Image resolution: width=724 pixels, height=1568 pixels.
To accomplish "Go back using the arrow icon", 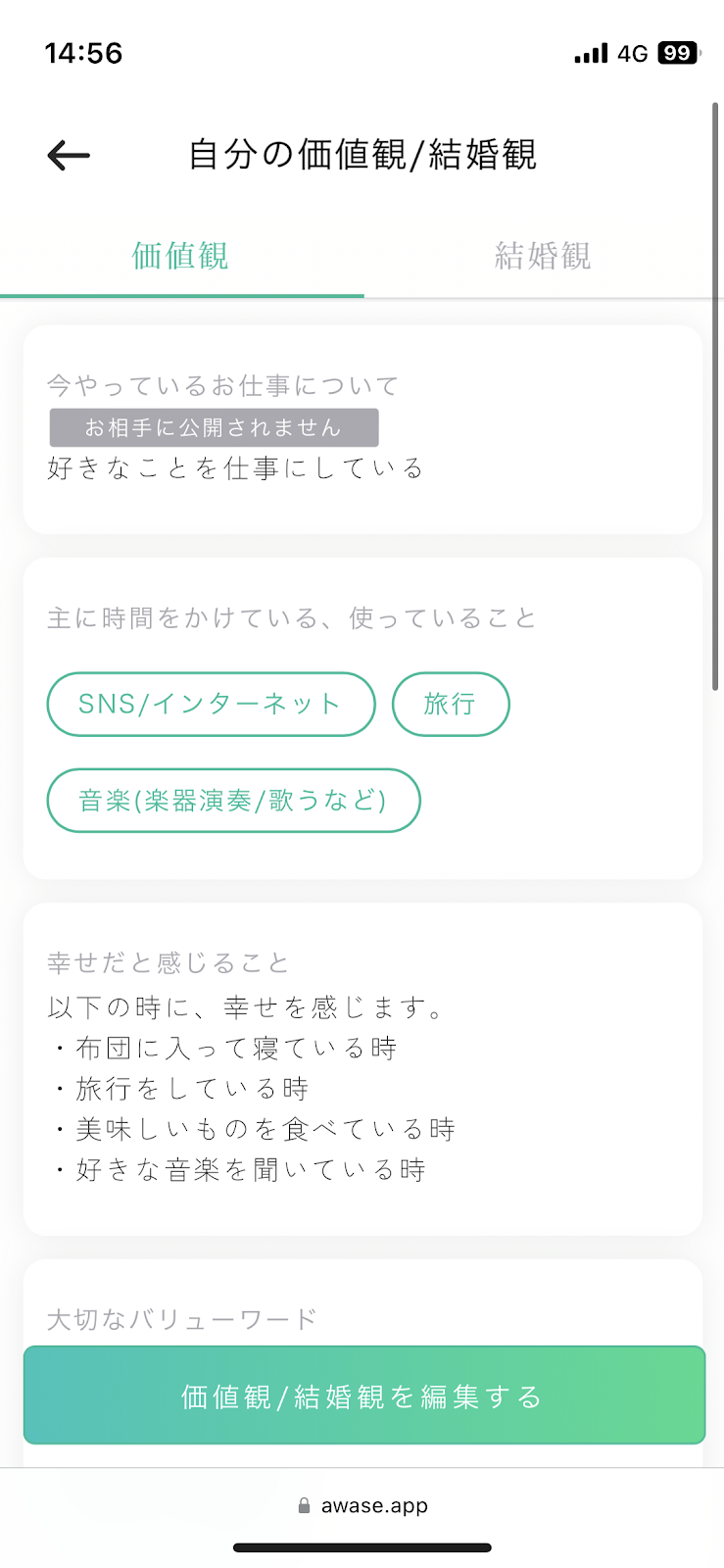I will click(69, 155).
